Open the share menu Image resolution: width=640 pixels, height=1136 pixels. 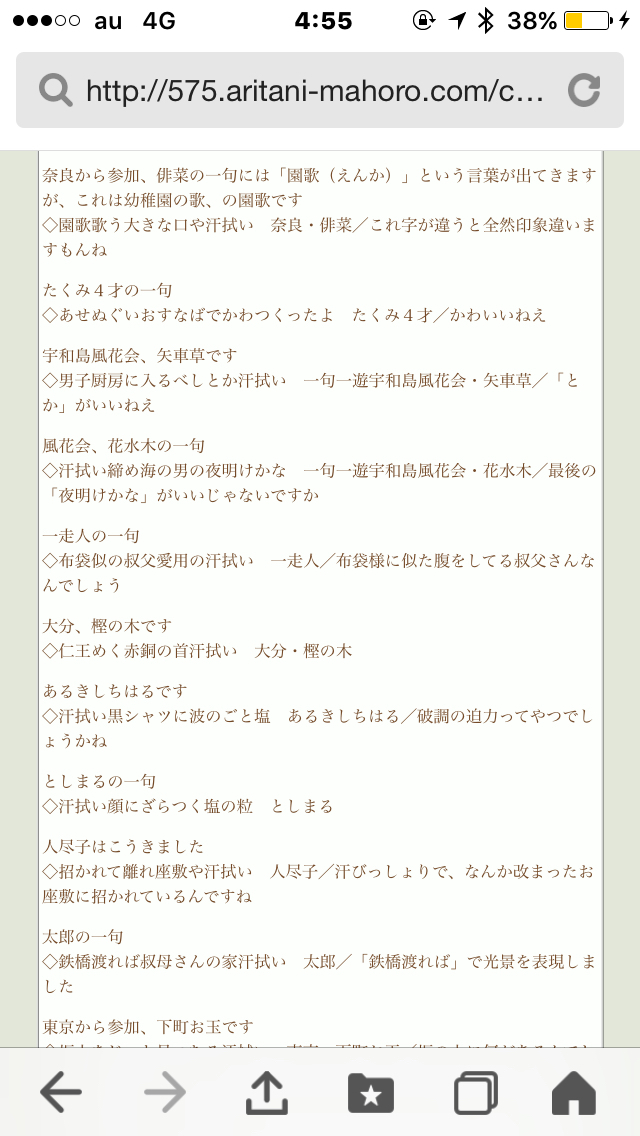point(267,1090)
